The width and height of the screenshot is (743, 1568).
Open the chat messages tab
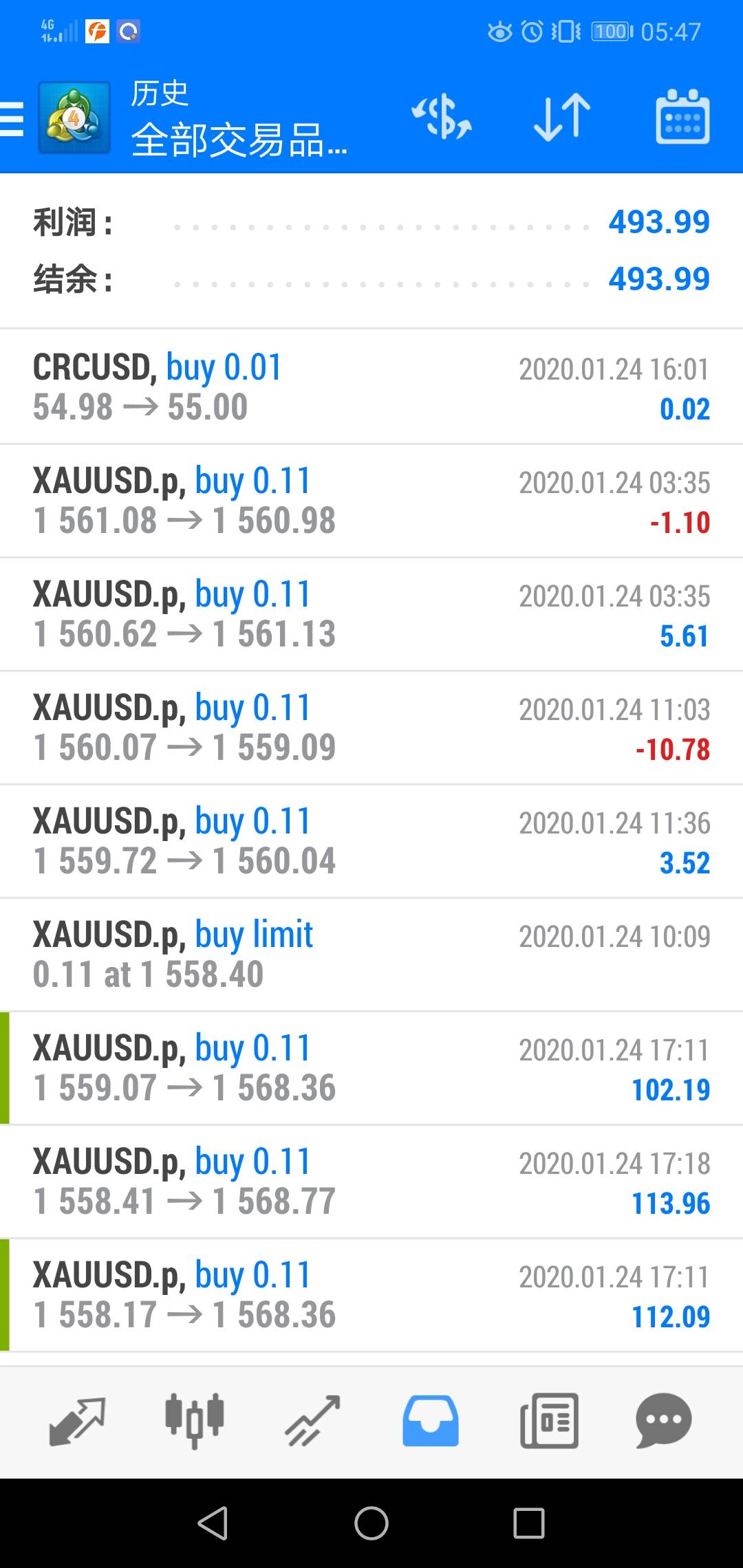pos(664,1421)
